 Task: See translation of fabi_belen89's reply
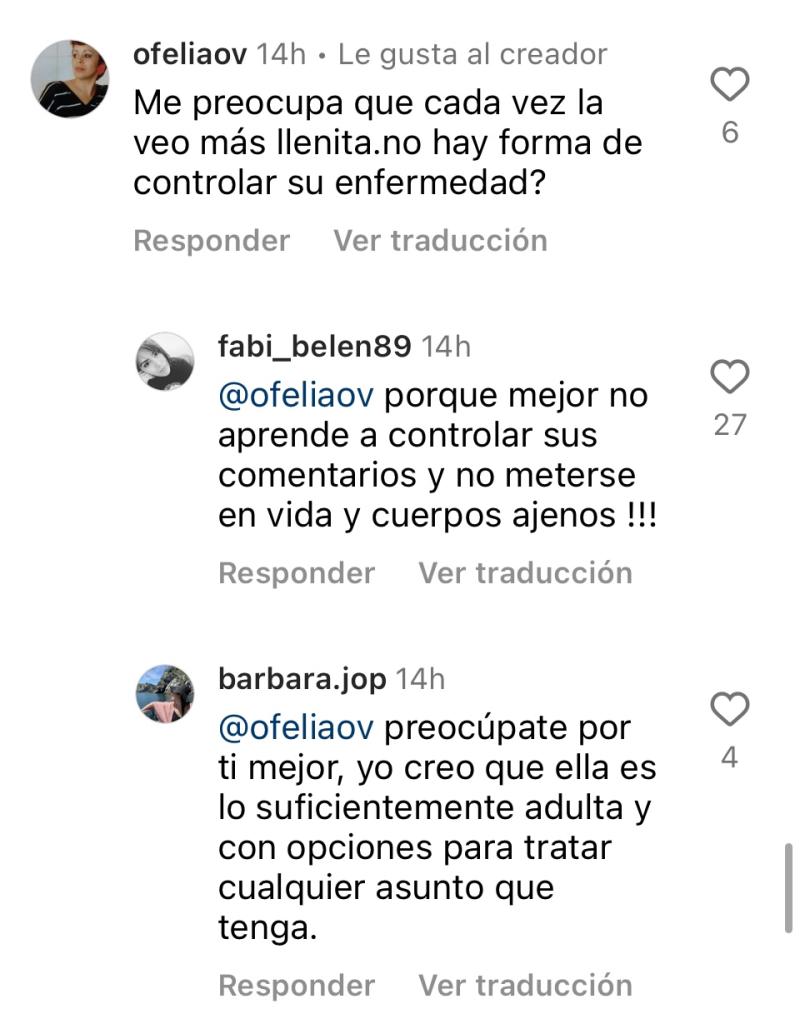pyautogui.click(x=525, y=573)
